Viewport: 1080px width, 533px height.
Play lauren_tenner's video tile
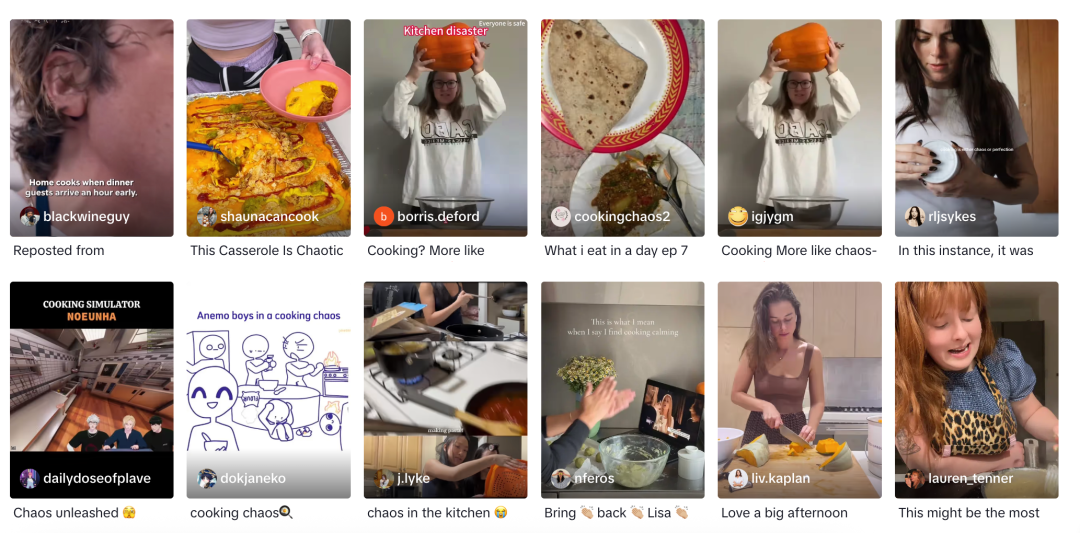pos(976,389)
